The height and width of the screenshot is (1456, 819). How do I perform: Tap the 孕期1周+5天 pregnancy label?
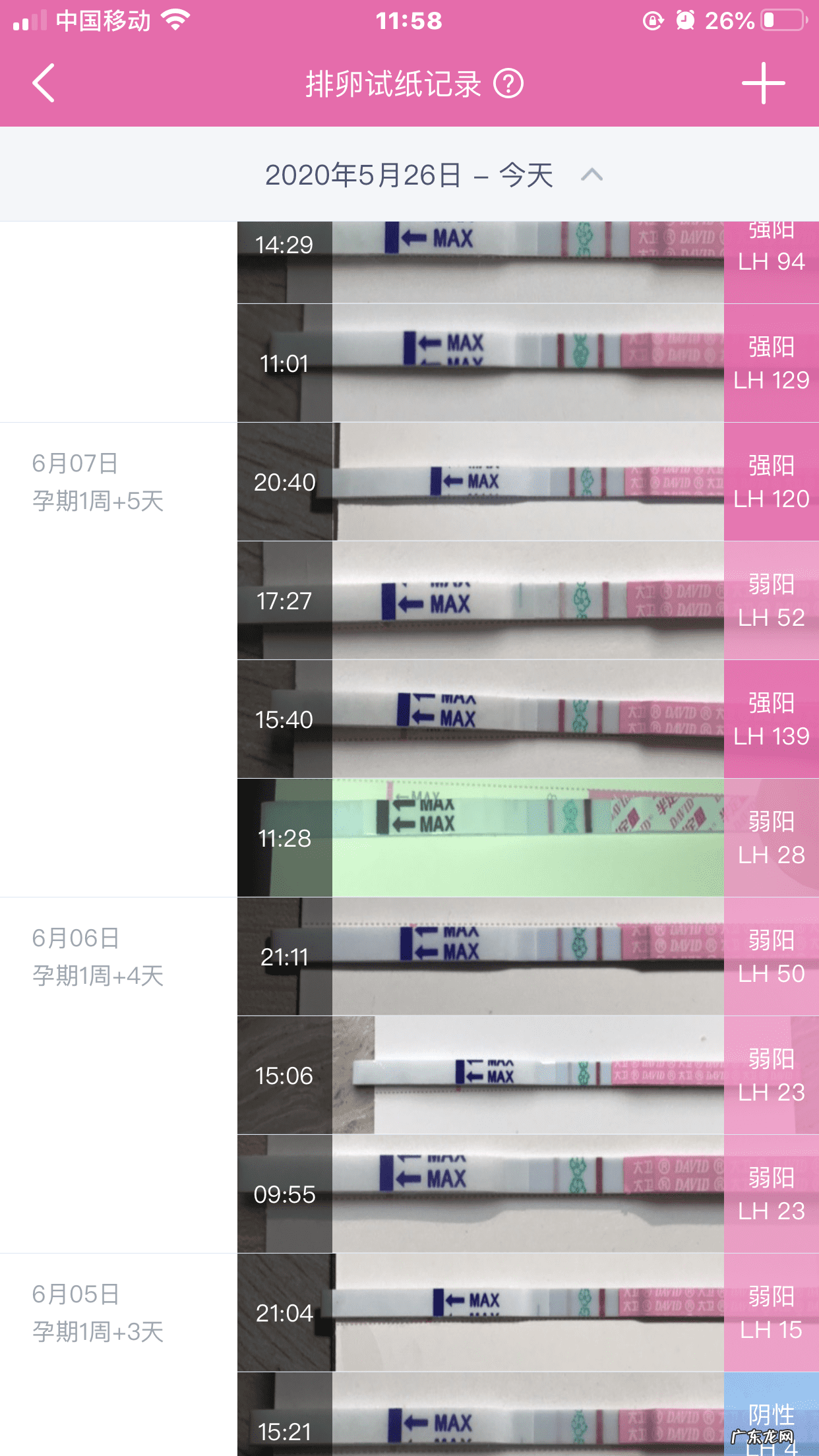coord(99,501)
